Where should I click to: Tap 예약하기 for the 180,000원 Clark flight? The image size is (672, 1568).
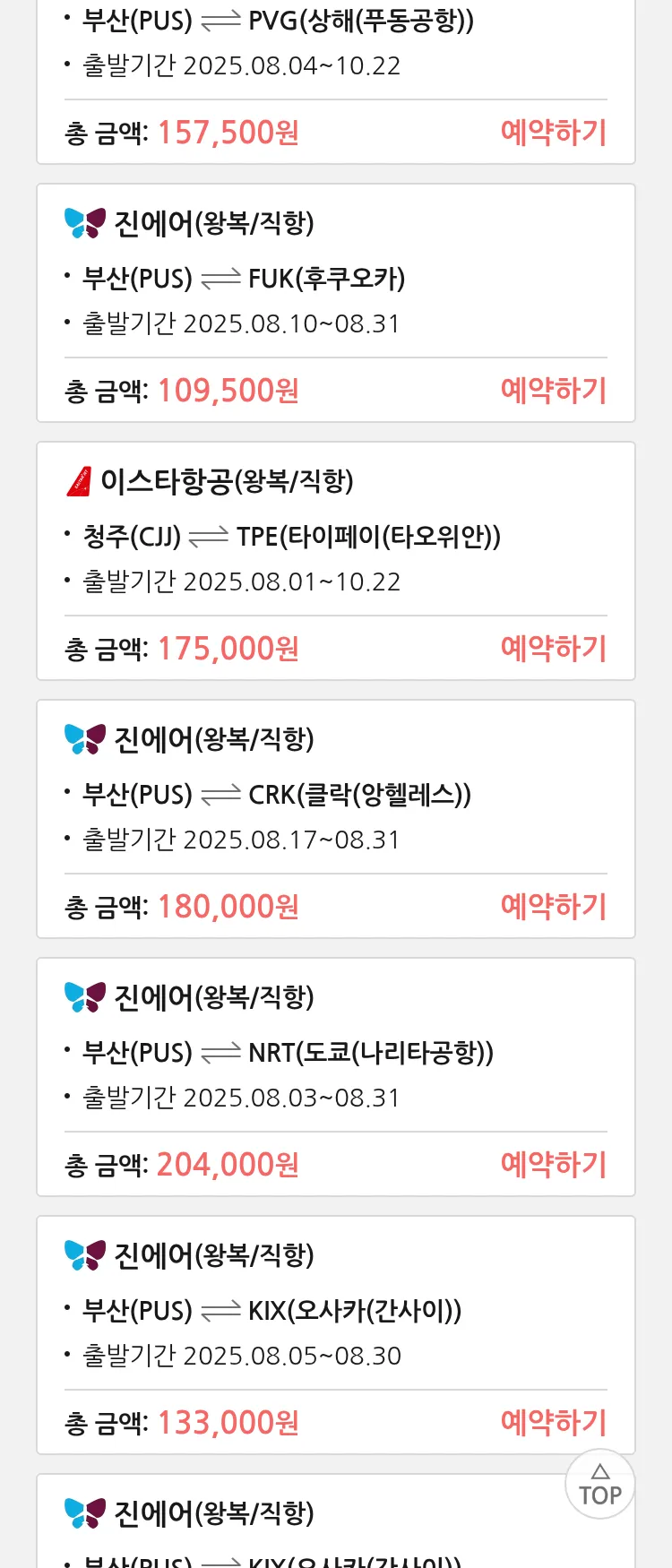coord(553,907)
